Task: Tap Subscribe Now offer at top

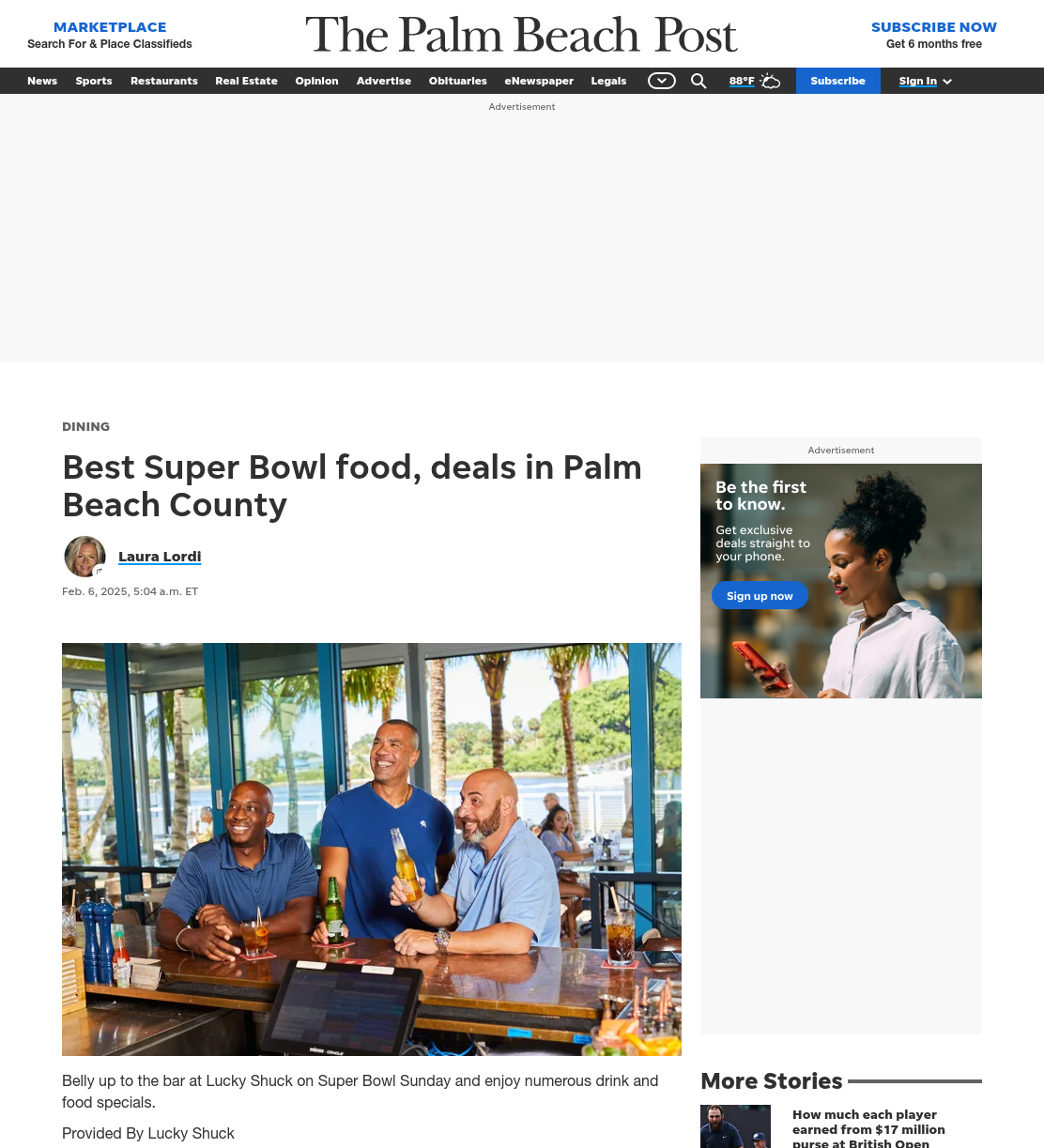Action: click(x=933, y=35)
